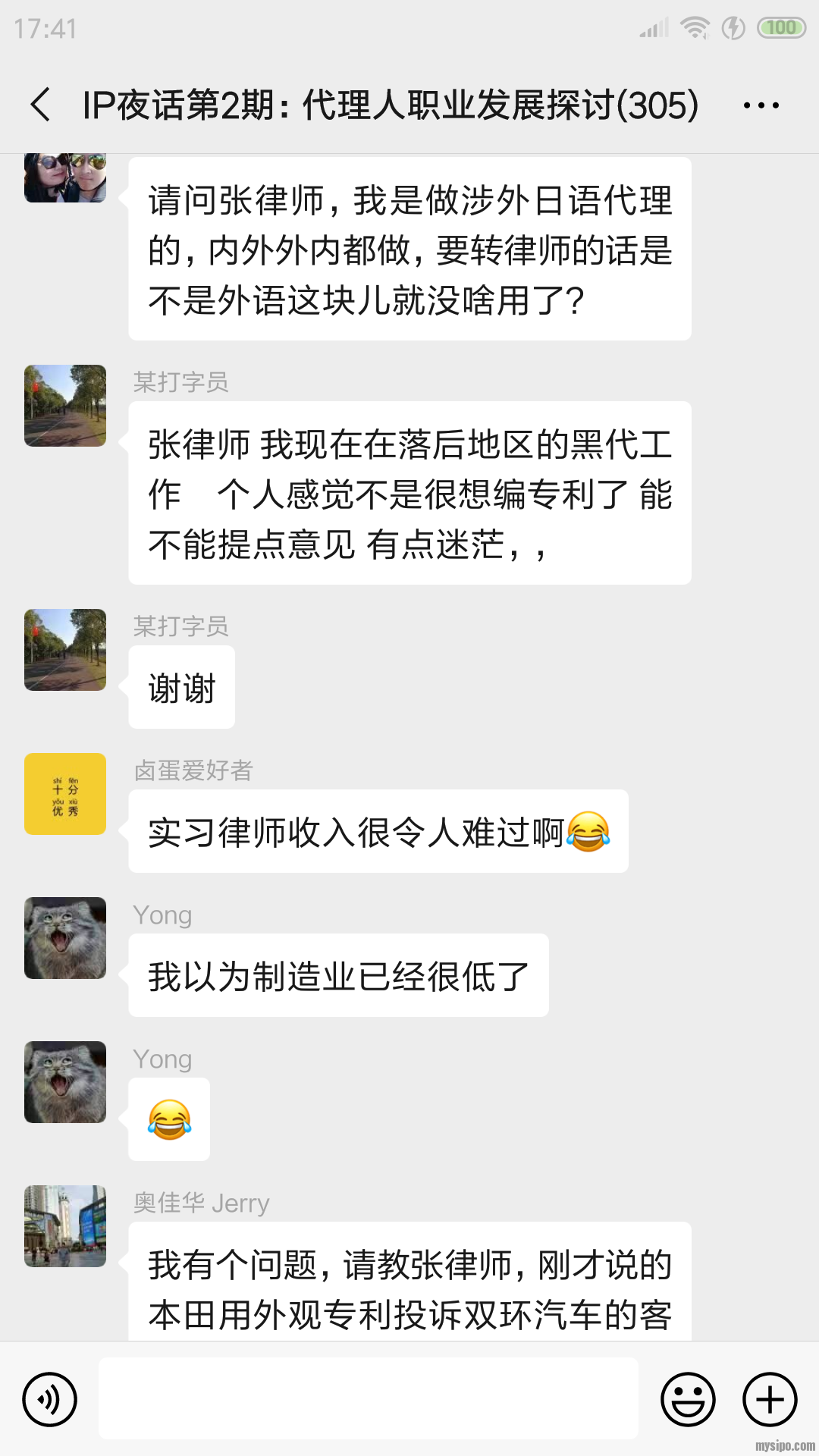
Task: Open the emoji picker
Action: (688, 1399)
